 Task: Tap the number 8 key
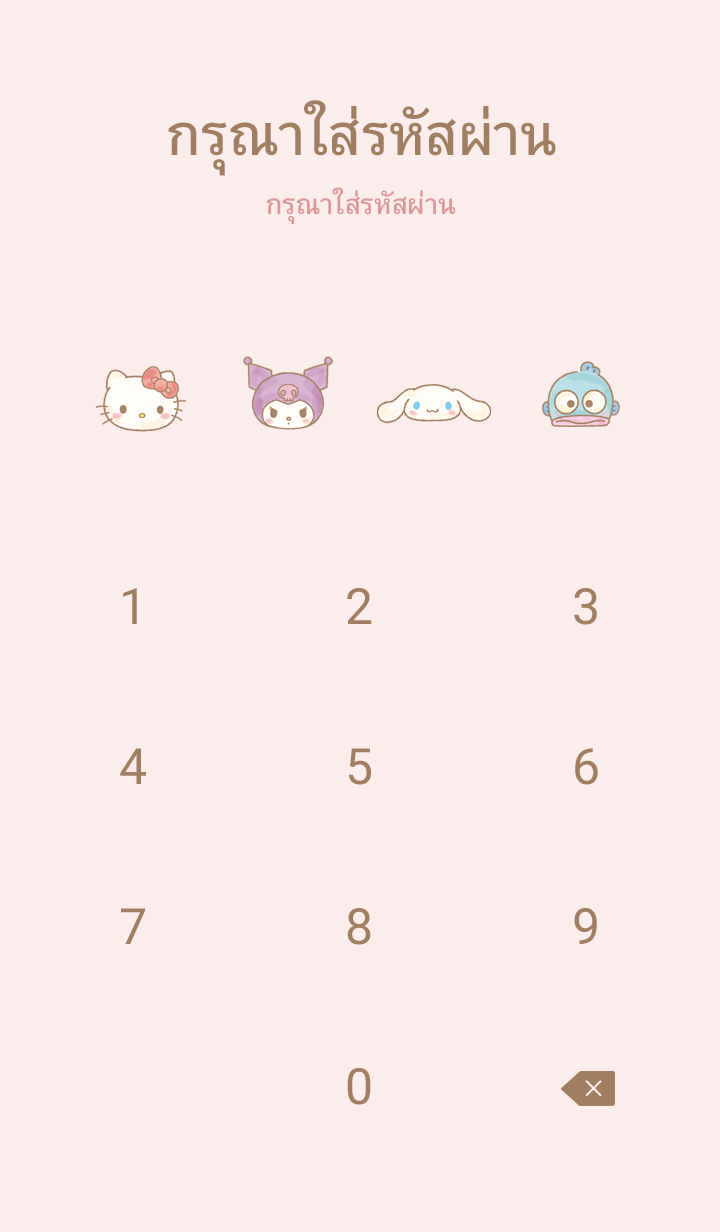click(359, 927)
